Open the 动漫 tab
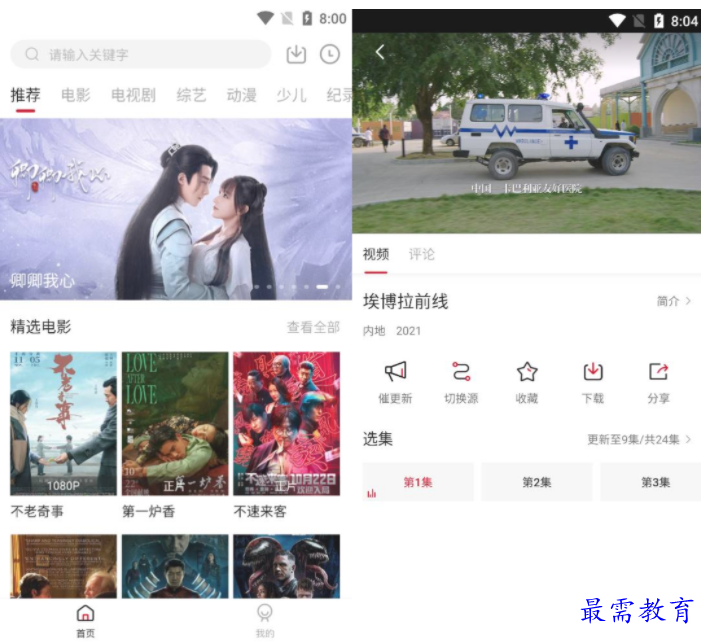Viewport: 702px width, 642px height. [x=241, y=95]
